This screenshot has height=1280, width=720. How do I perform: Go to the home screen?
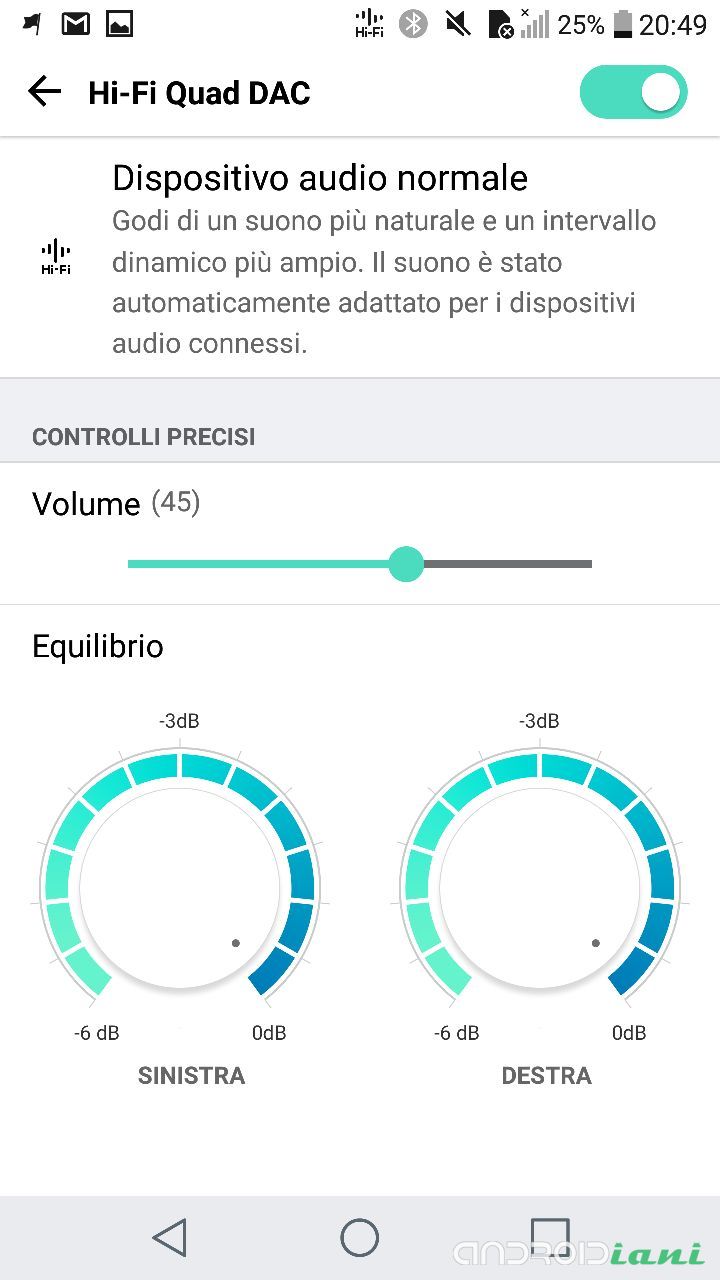tap(360, 1238)
